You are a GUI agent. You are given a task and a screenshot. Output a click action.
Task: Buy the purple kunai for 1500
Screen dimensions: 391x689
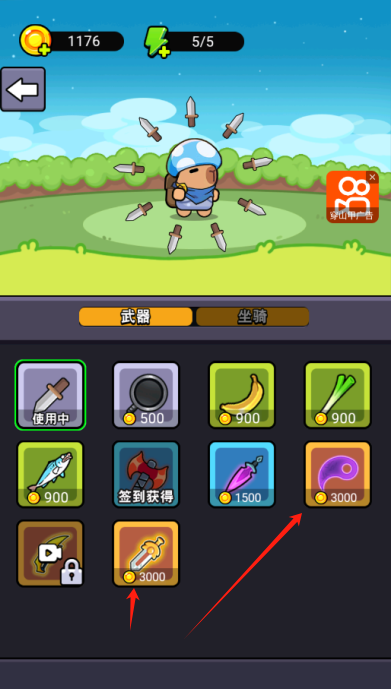[x=242, y=474]
